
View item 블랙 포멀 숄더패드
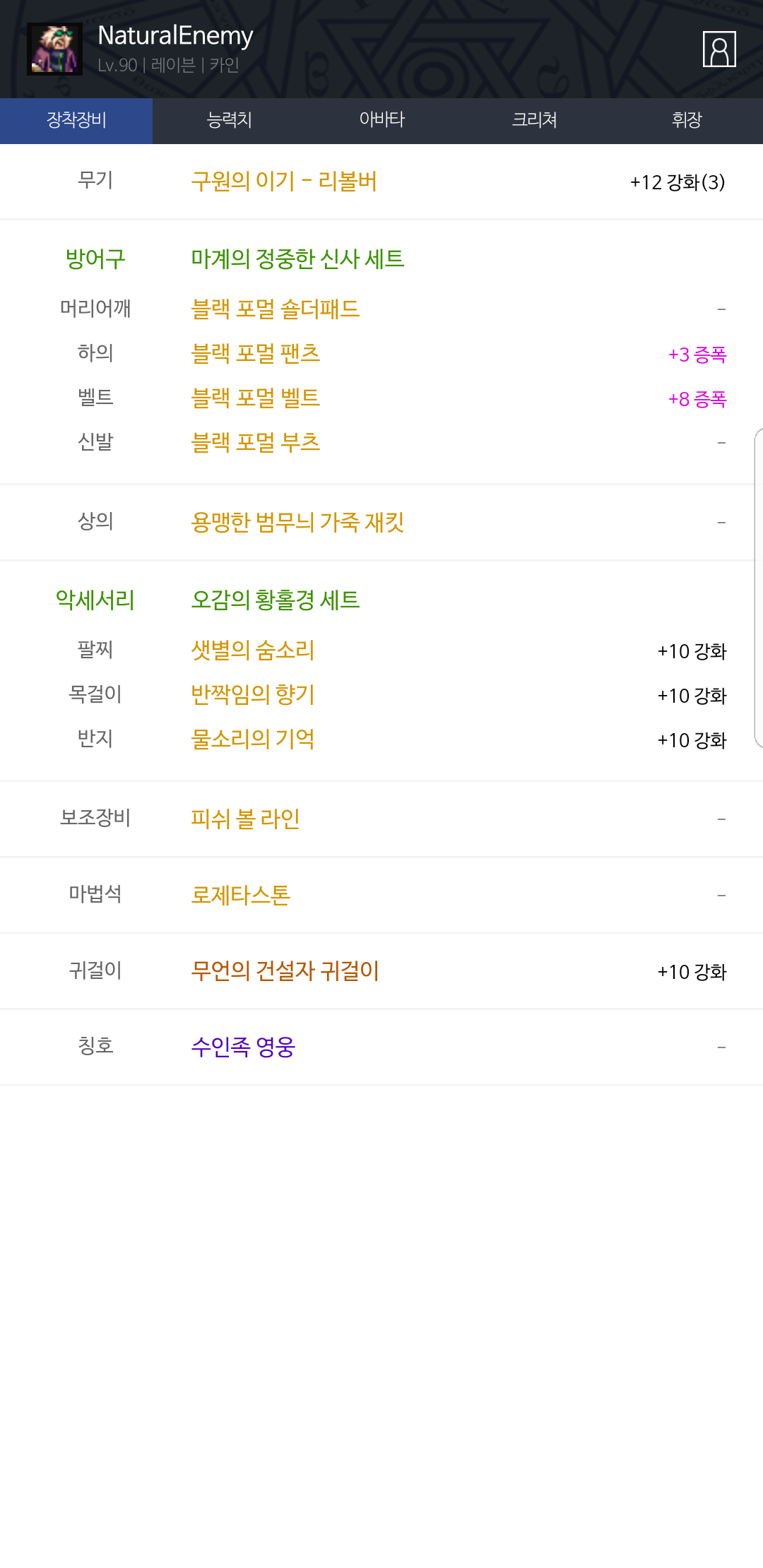click(276, 309)
